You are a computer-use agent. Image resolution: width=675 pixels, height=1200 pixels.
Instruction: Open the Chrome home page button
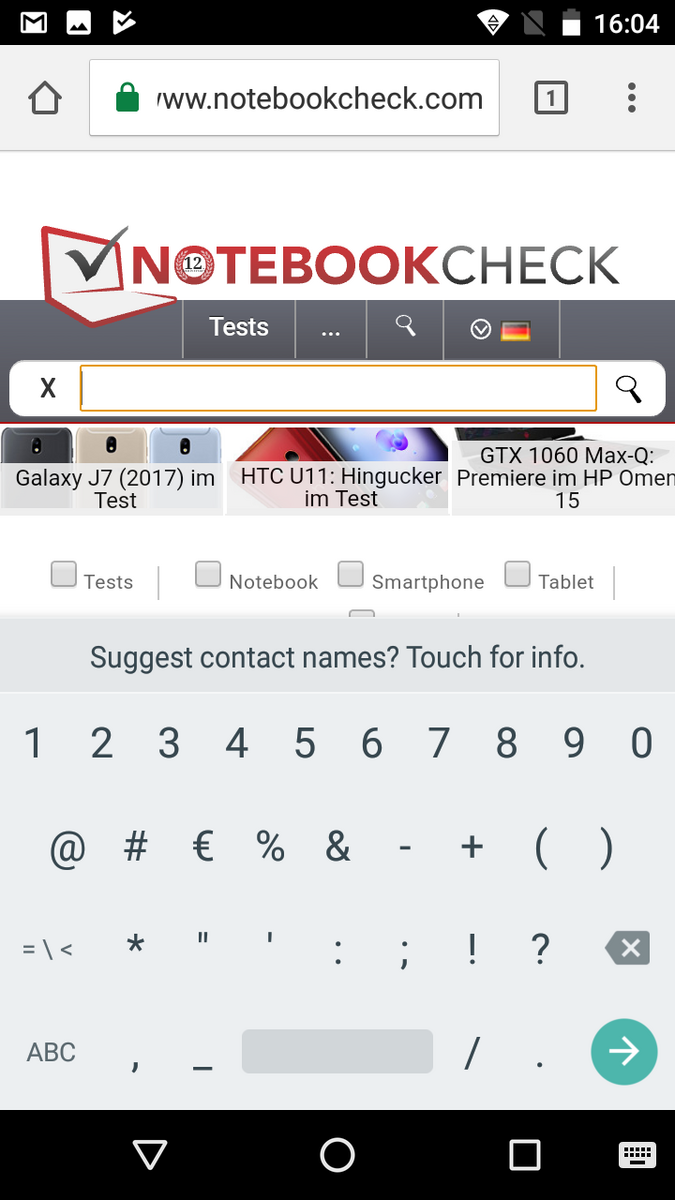click(45, 98)
